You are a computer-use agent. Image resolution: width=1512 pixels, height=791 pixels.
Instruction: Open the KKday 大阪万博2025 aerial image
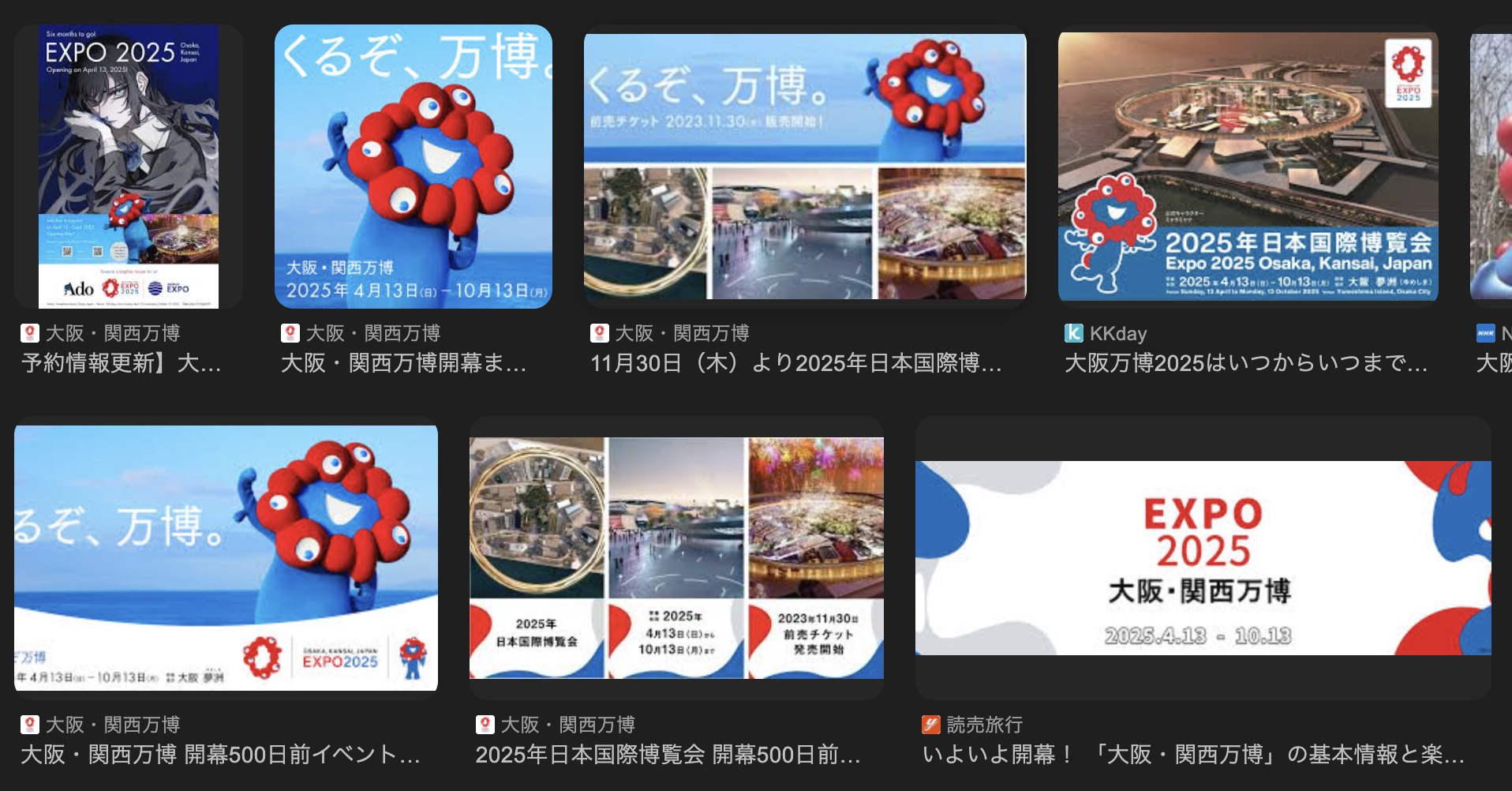click(x=1248, y=167)
